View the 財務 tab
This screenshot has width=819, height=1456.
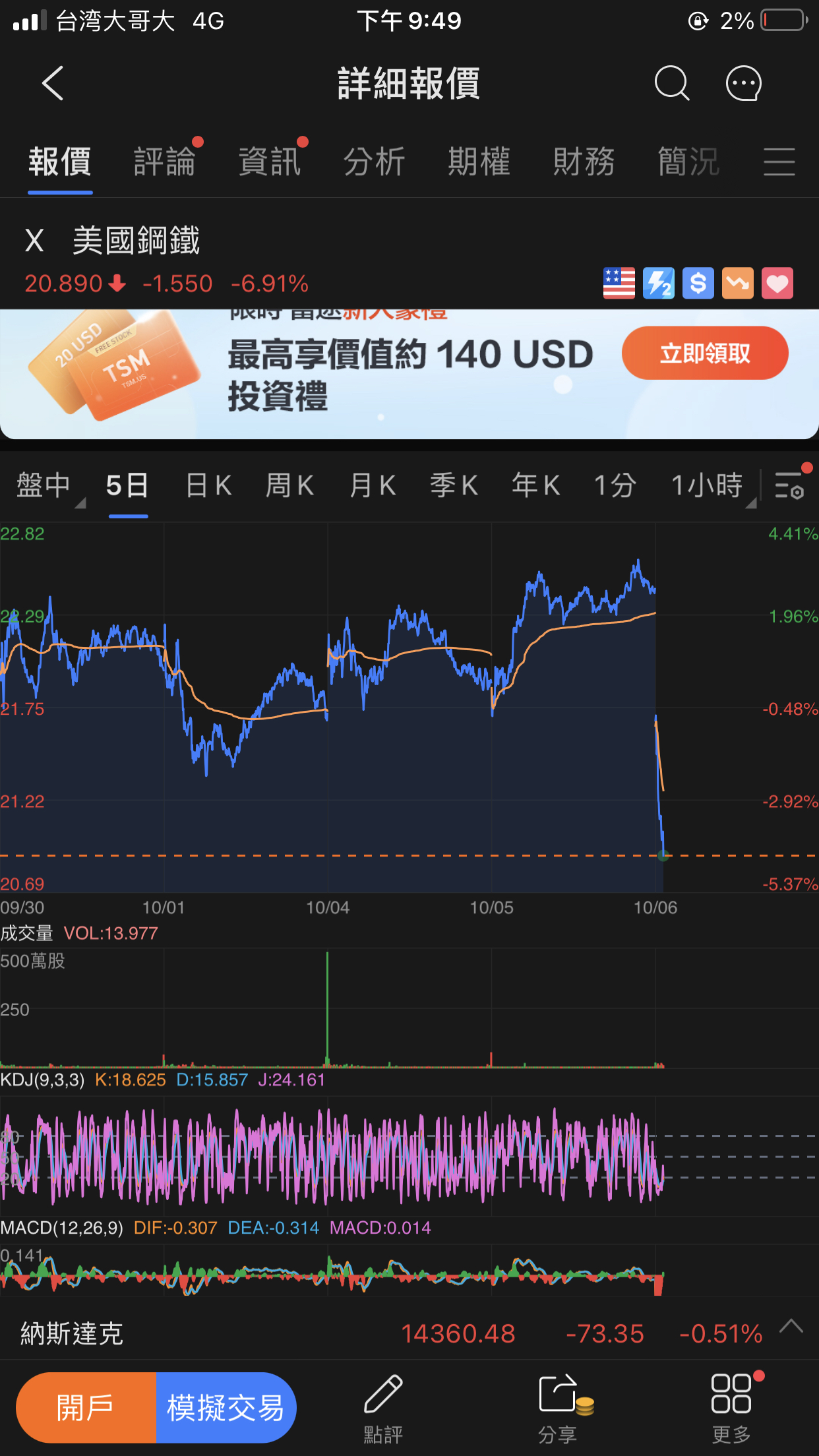(584, 162)
